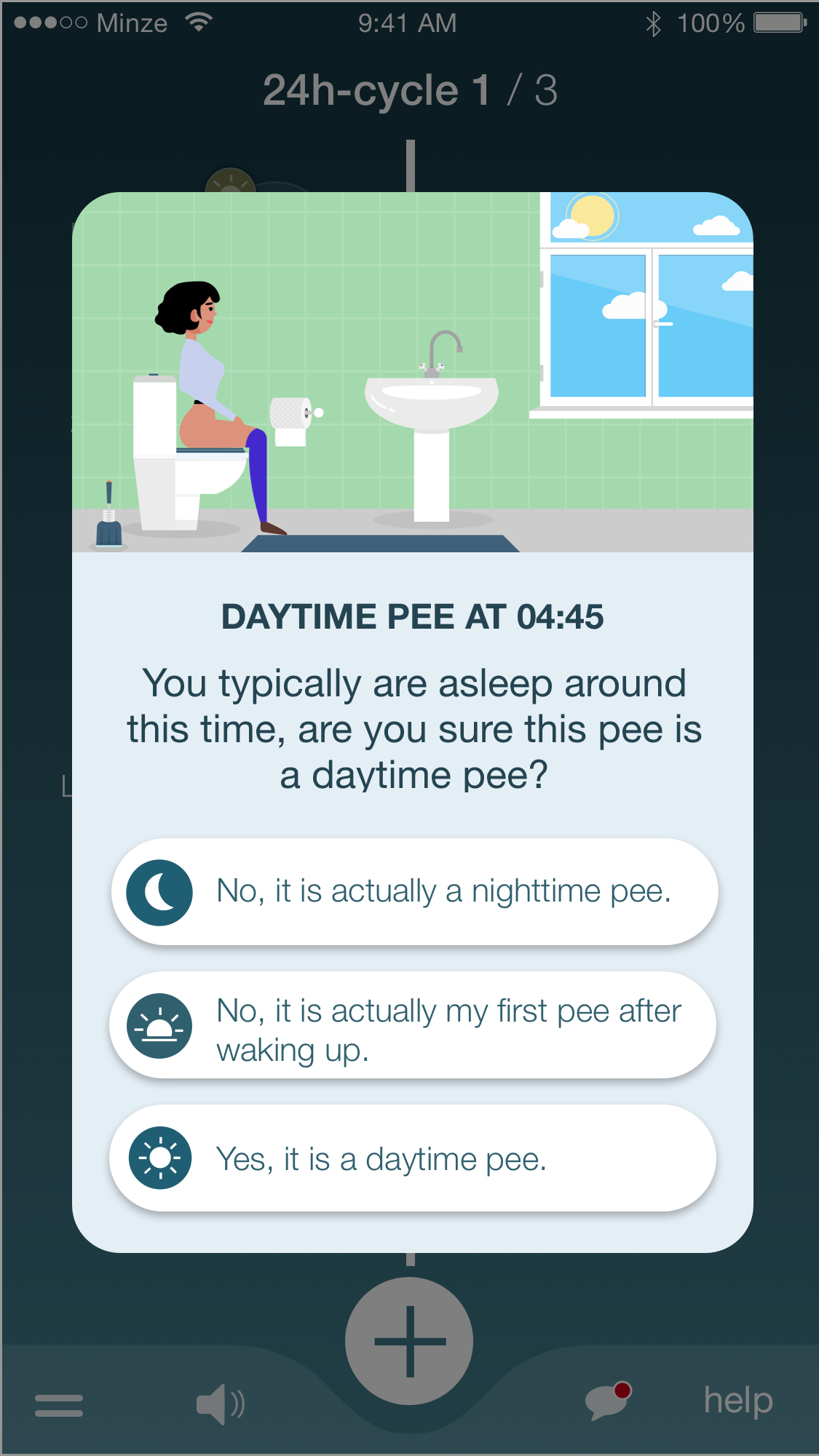Open the hamburger menu
This screenshot has height=1456, width=819.
[x=59, y=1405]
